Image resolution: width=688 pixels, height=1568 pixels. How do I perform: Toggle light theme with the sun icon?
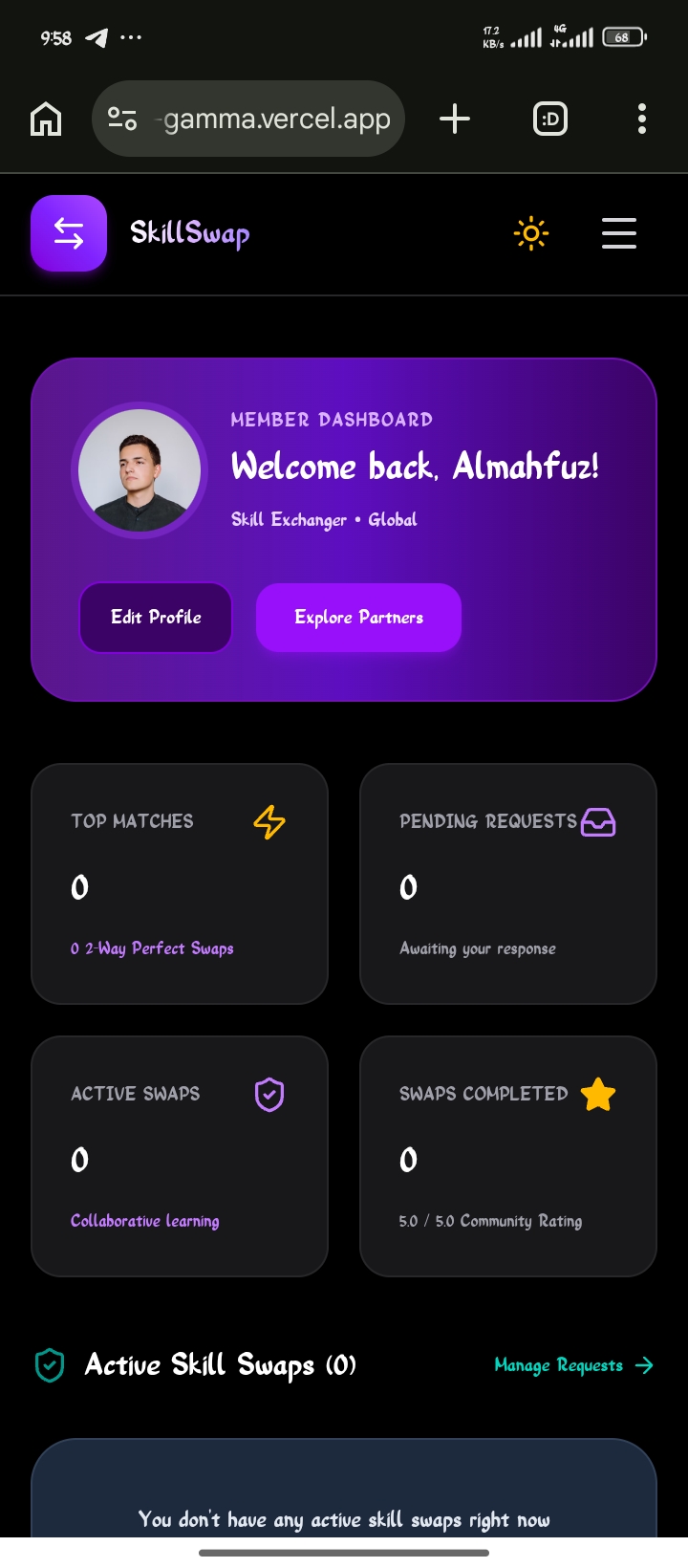pyautogui.click(x=531, y=233)
